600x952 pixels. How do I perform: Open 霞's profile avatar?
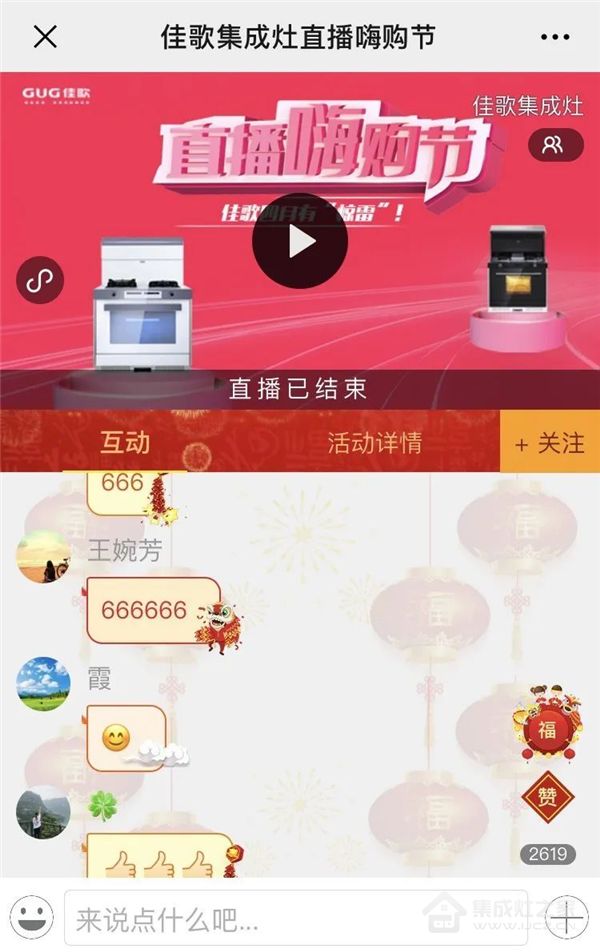pyautogui.click(x=43, y=683)
